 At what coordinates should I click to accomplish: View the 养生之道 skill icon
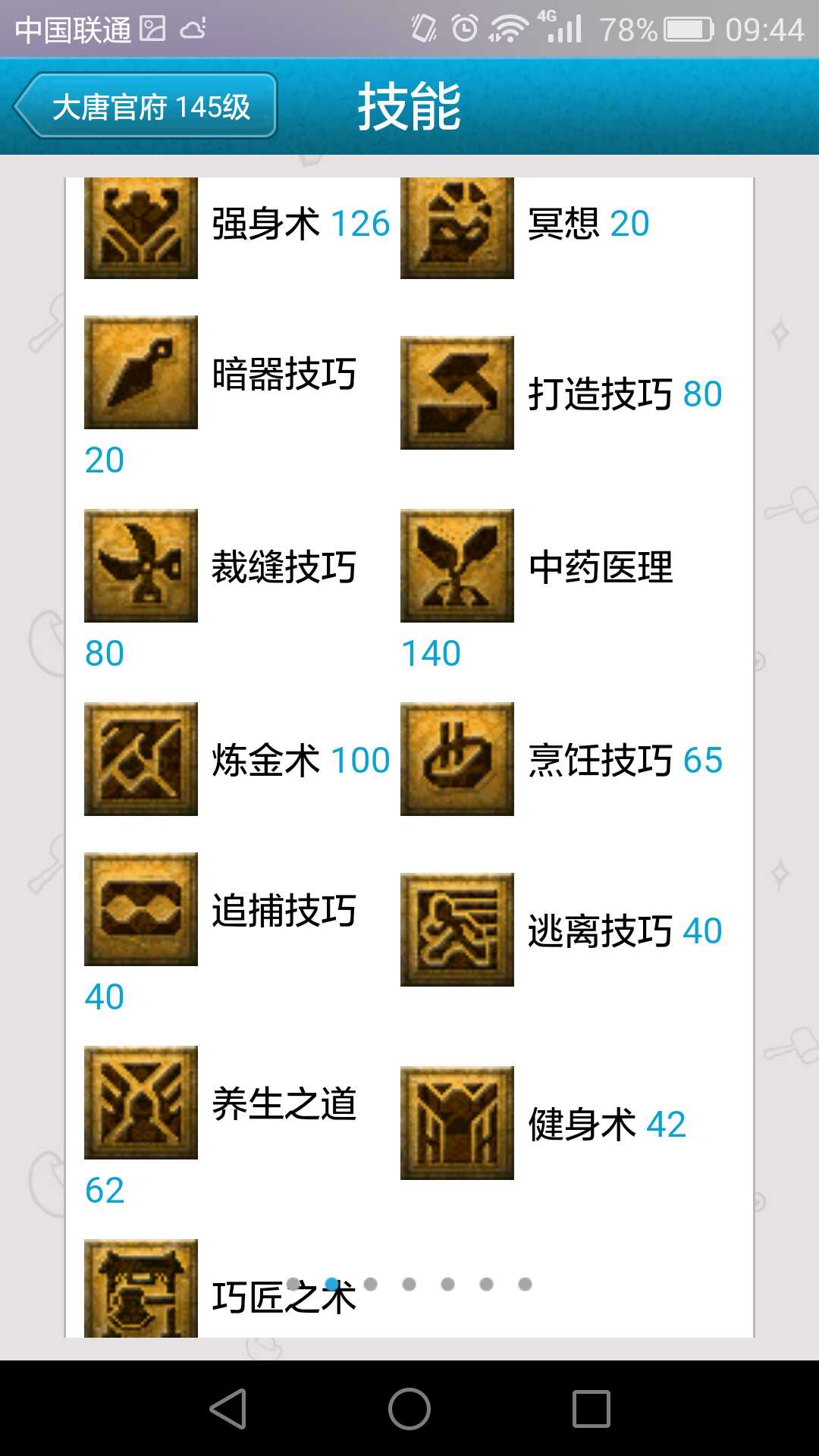pos(141,1103)
